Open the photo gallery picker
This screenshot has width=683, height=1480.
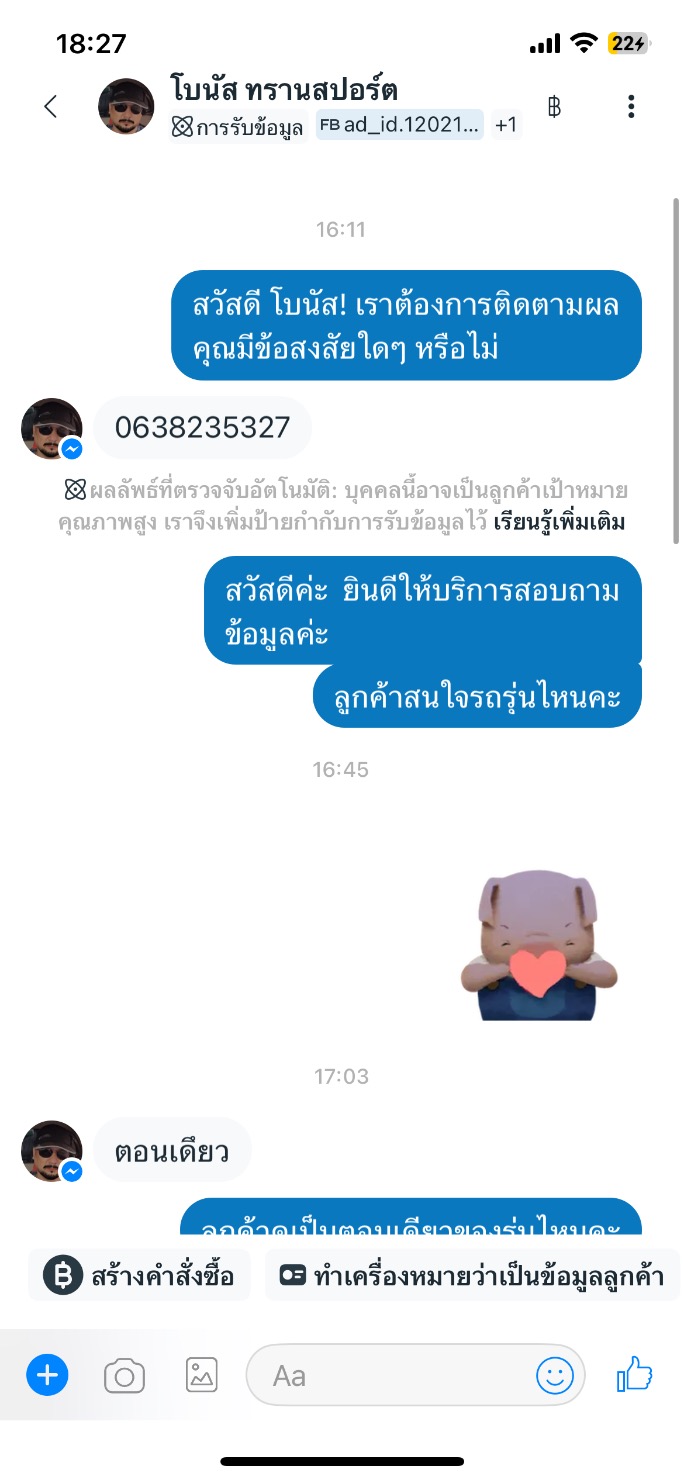click(202, 1376)
